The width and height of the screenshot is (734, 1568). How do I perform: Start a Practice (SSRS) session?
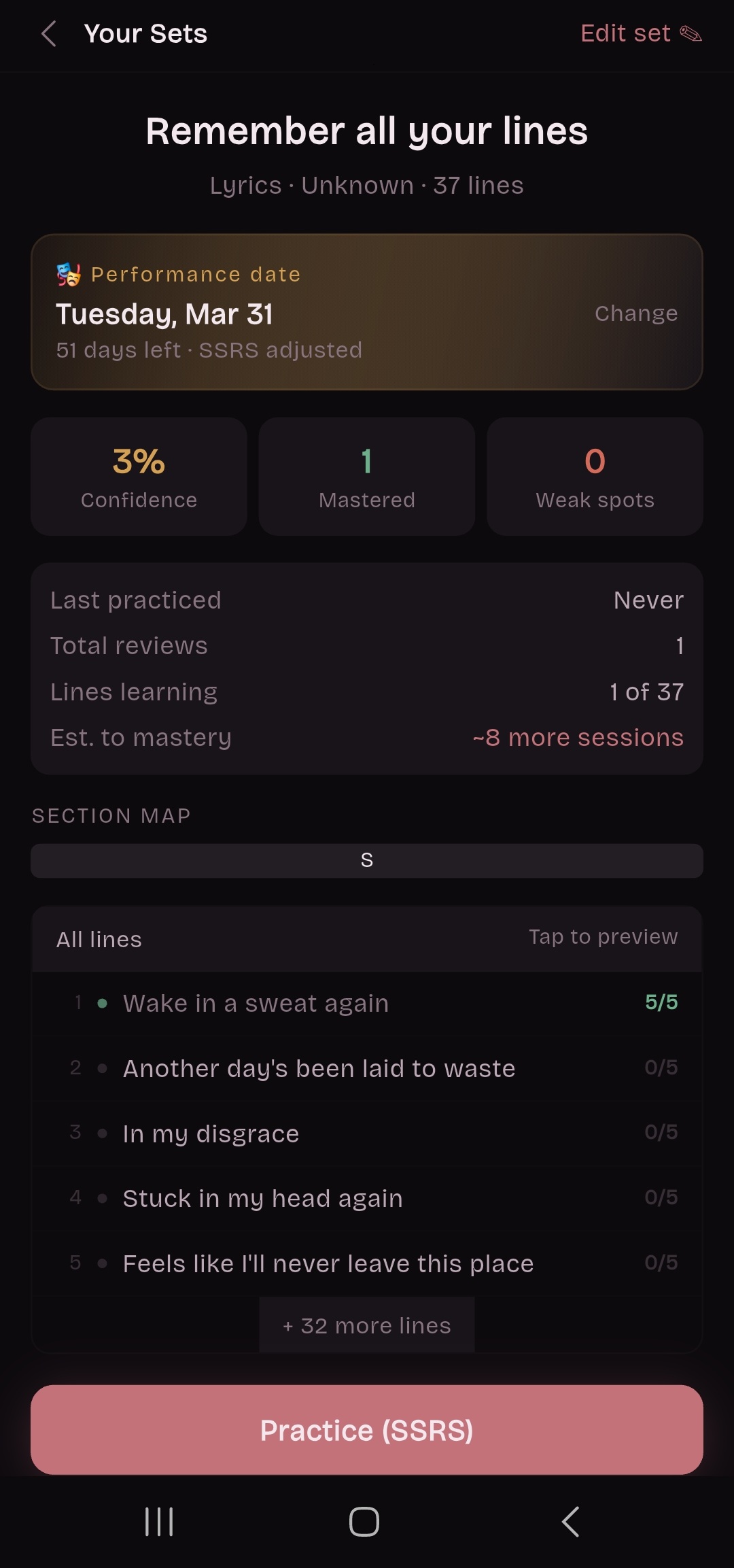366,1430
